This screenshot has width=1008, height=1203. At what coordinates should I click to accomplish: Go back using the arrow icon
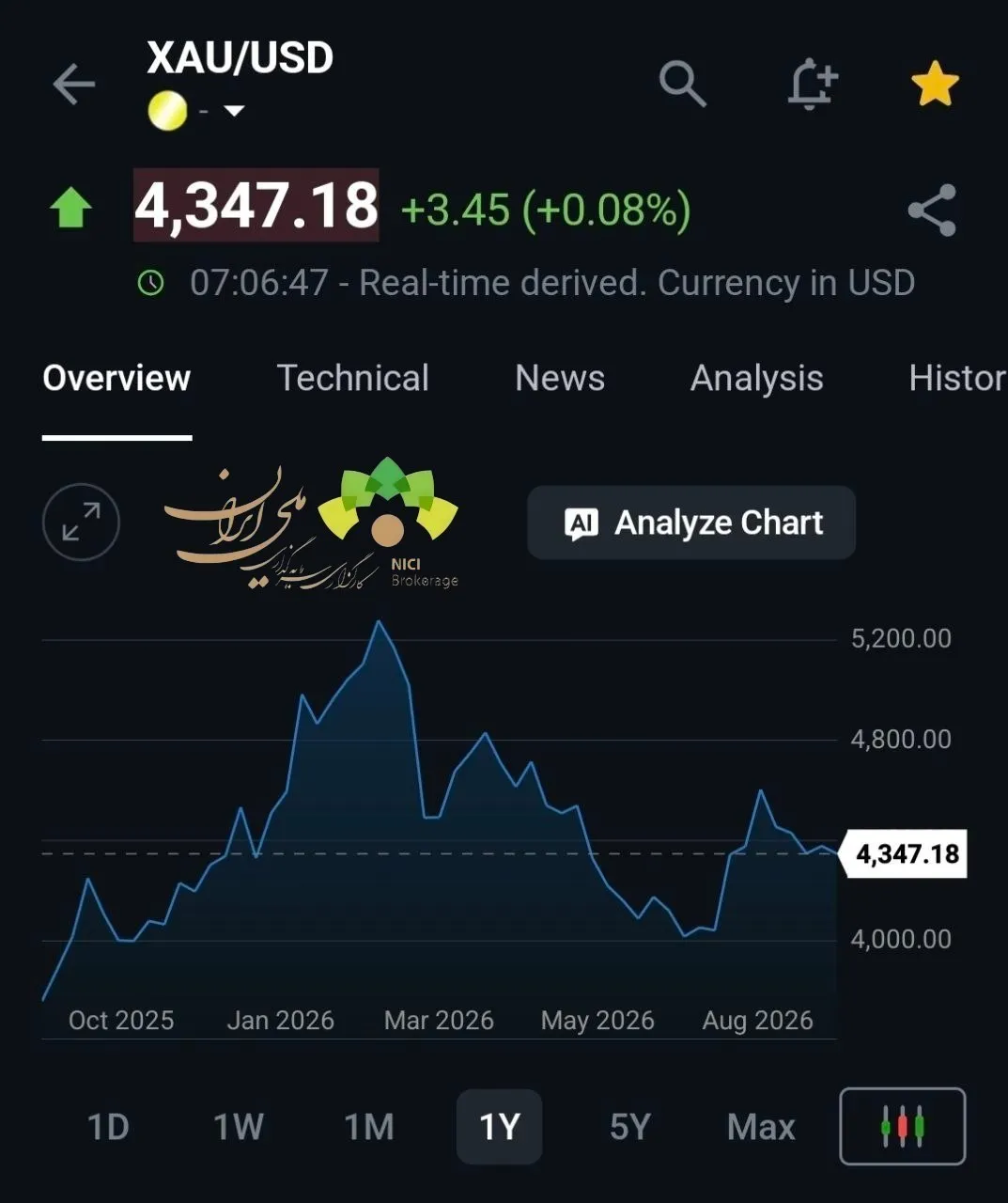(73, 84)
